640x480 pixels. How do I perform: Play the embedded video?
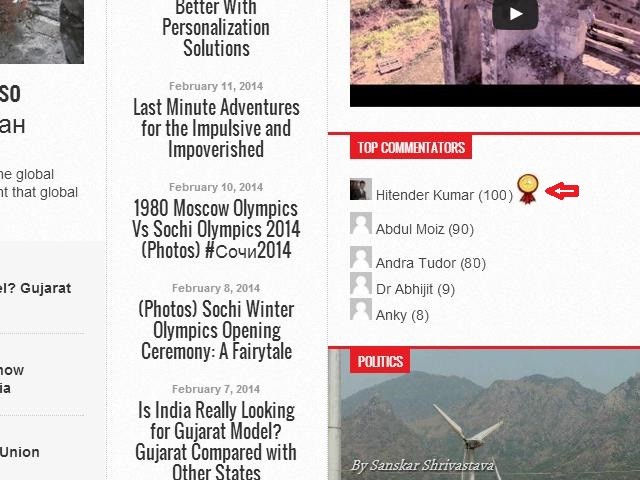coord(515,14)
